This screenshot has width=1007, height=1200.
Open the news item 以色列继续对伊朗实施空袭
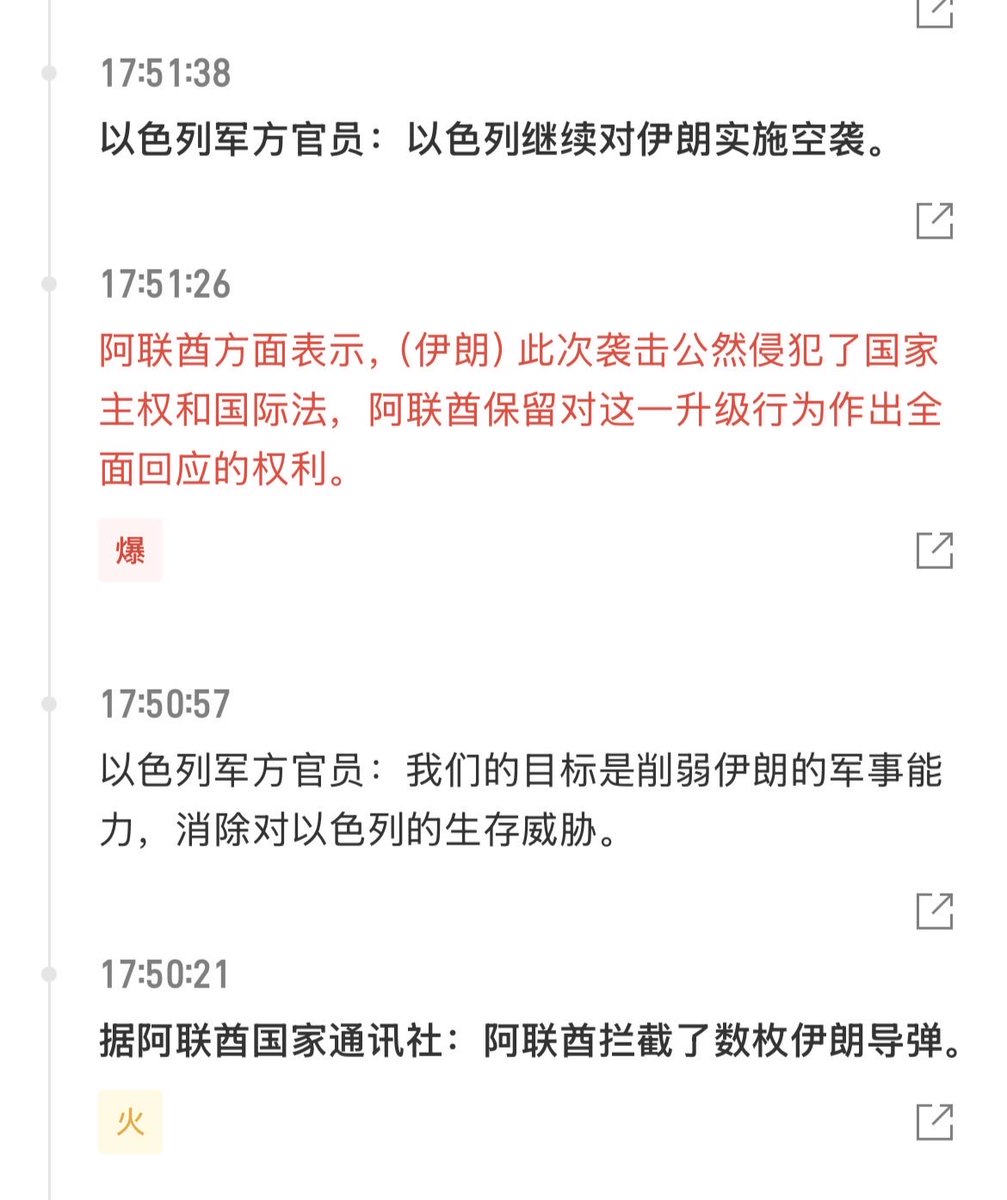click(494, 142)
